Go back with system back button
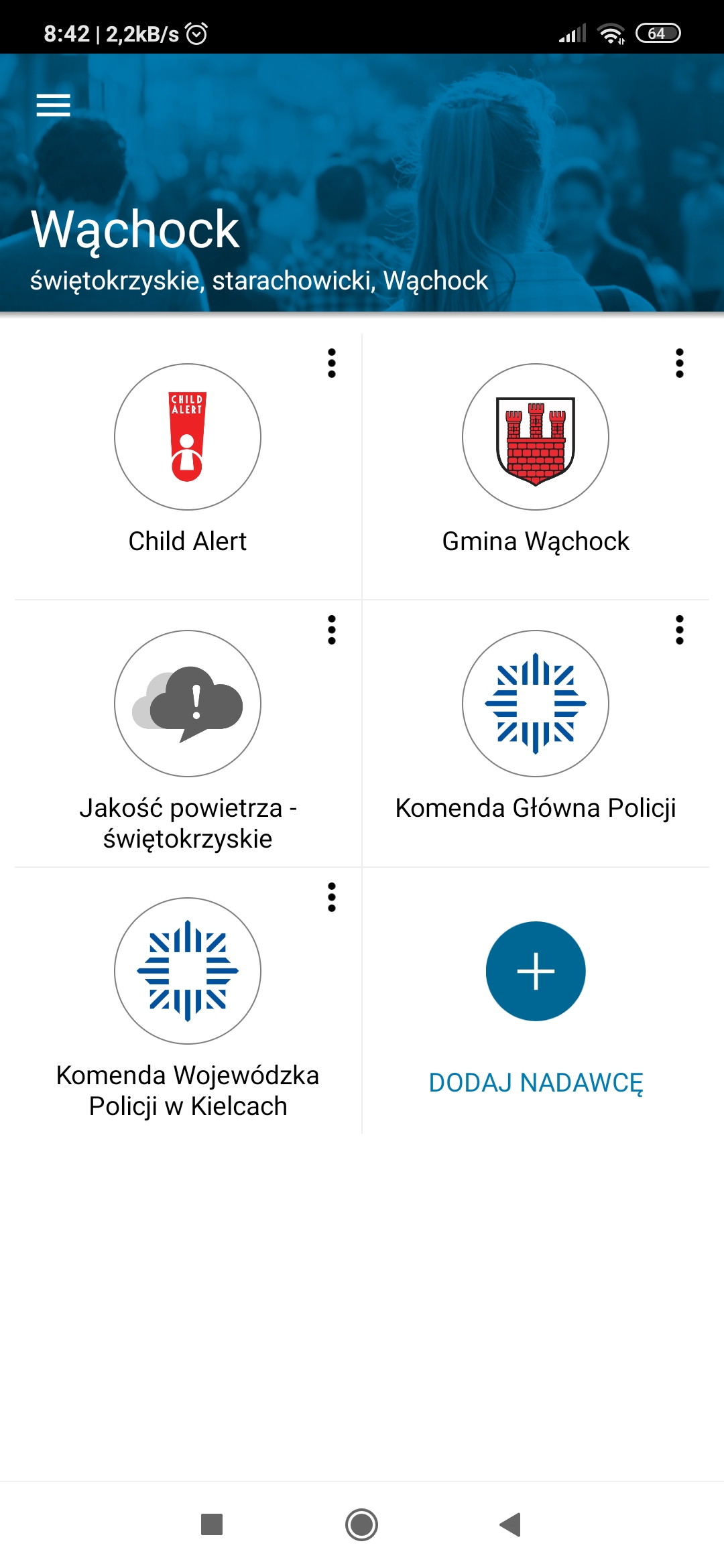The height and width of the screenshot is (1568, 724). (x=511, y=1524)
